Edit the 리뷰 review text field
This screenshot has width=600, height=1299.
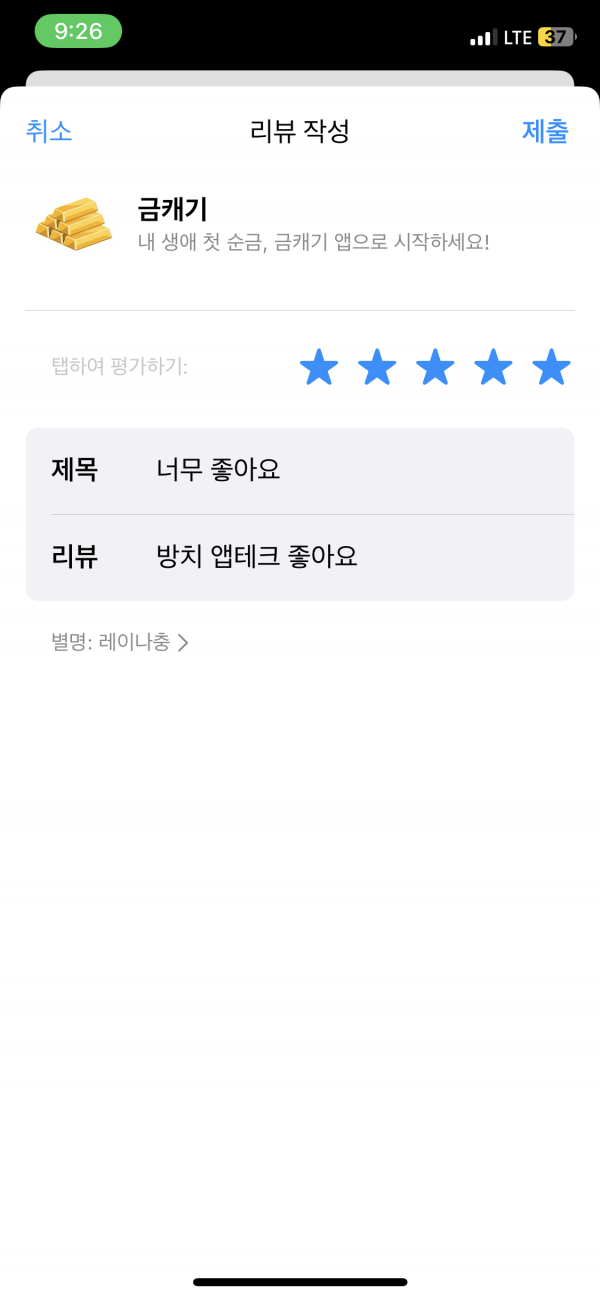pos(300,558)
